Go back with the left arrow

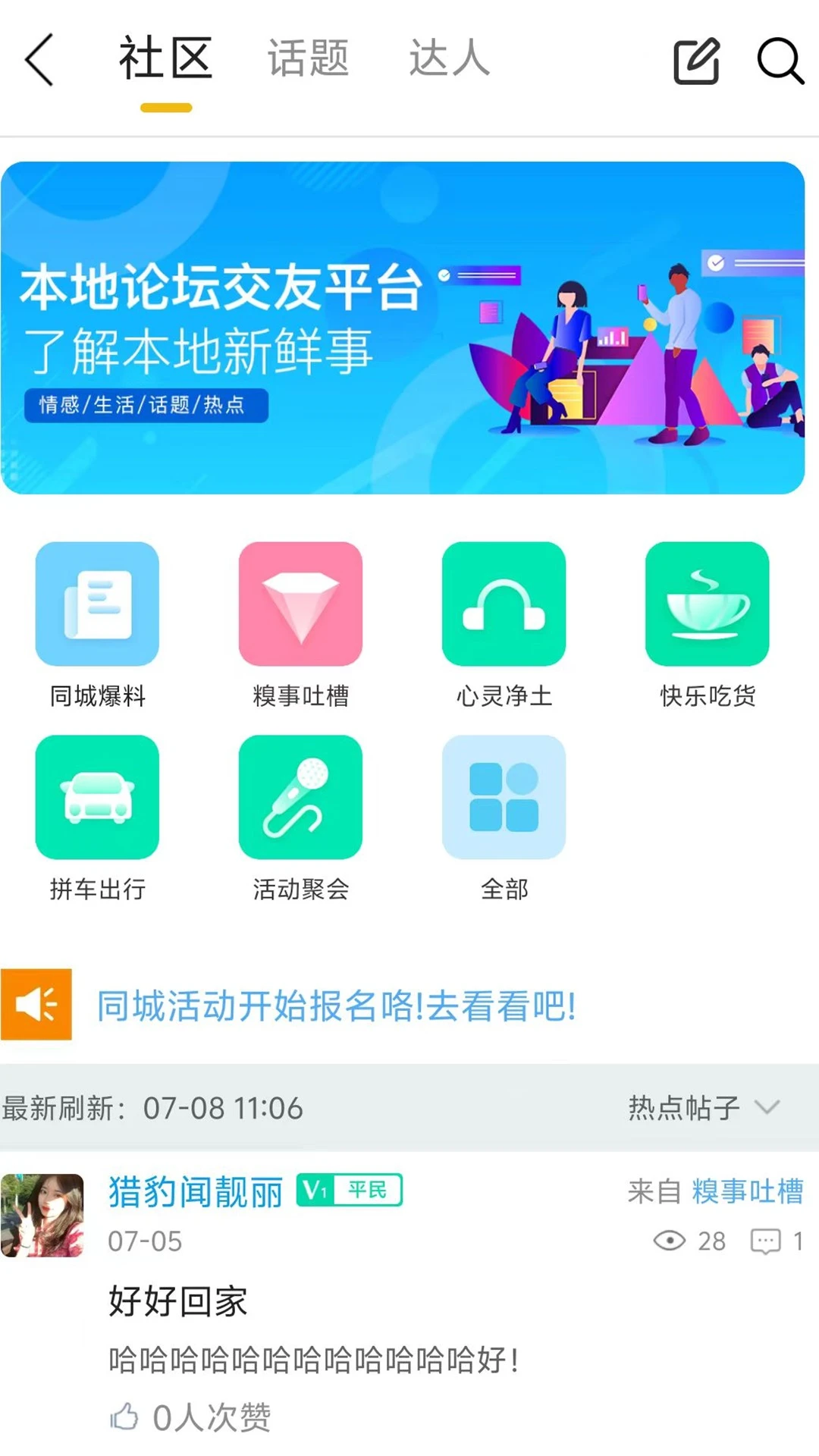(39, 62)
